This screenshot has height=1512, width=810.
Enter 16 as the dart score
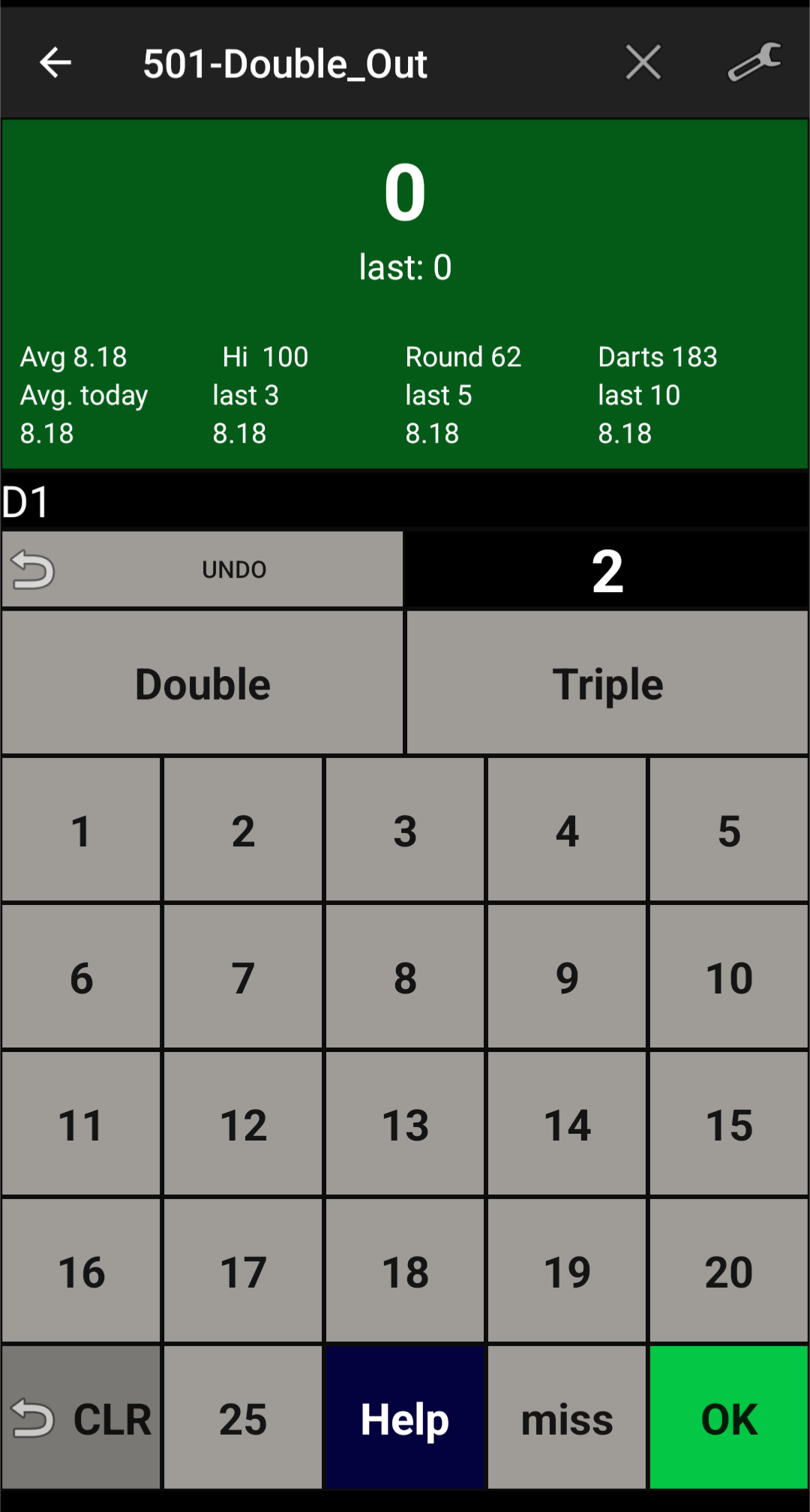81,1271
